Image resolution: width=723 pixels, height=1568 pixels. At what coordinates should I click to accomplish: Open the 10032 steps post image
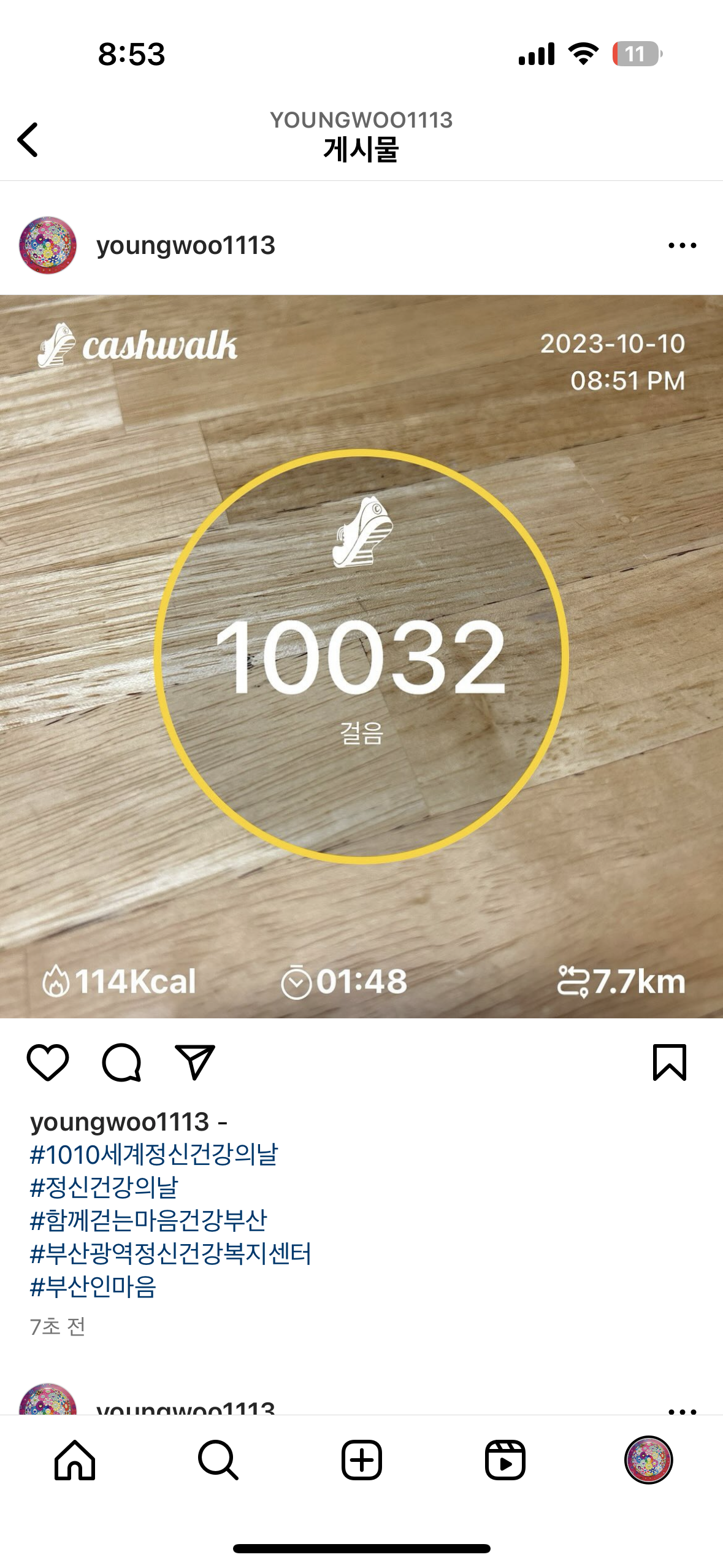click(361, 656)
